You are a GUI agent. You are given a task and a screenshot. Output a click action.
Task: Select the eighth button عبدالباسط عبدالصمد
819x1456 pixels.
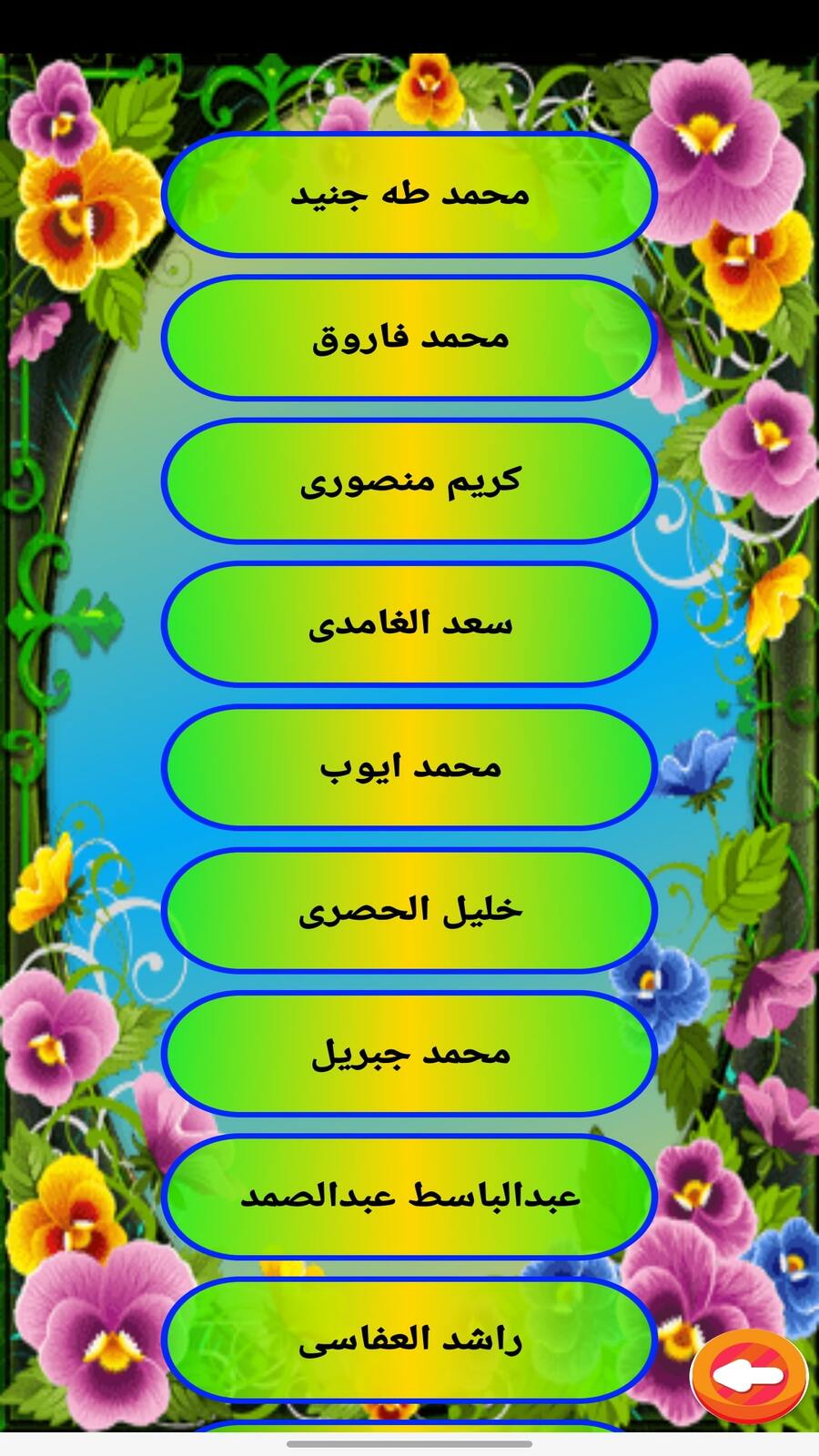(x=409, y=1198)
